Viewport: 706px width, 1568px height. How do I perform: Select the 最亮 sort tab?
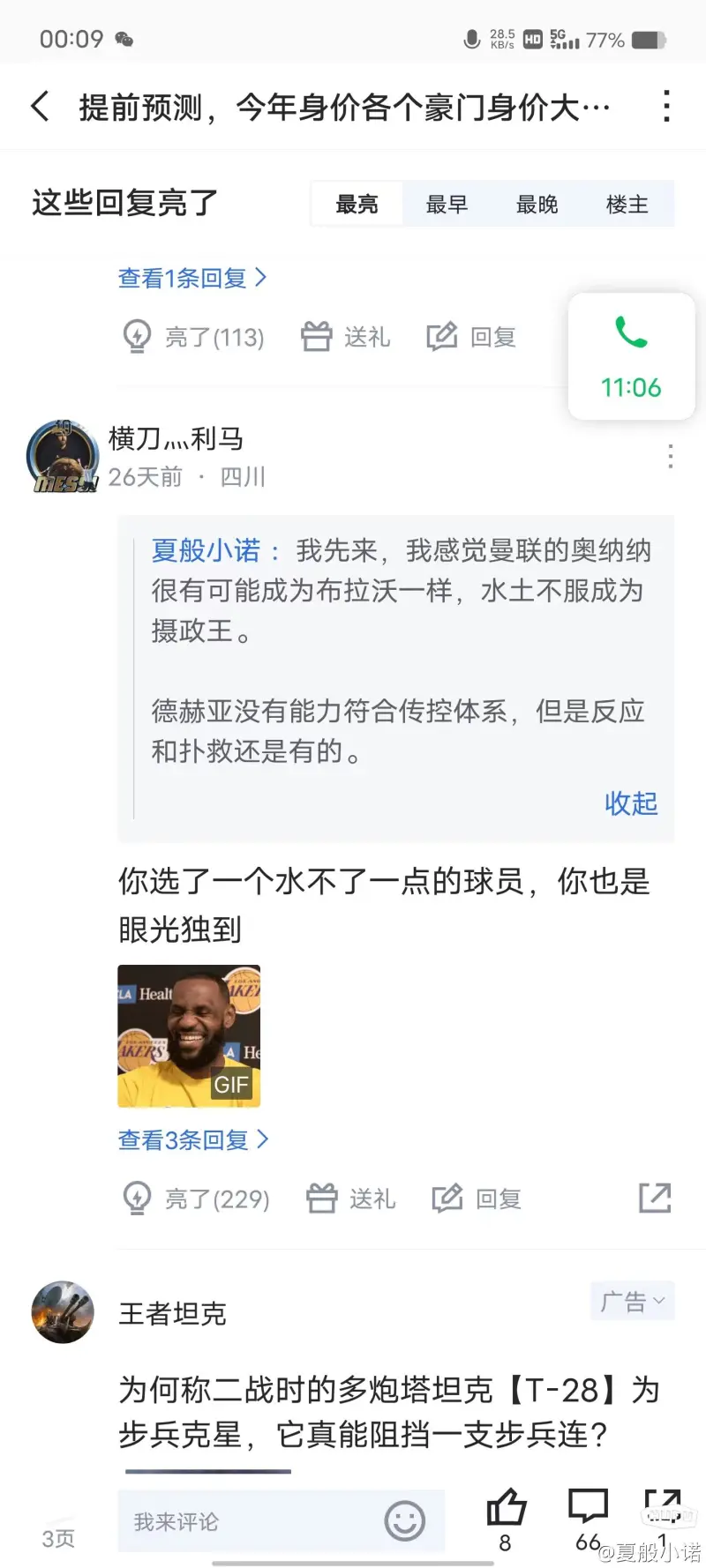(x=357, y=205)
